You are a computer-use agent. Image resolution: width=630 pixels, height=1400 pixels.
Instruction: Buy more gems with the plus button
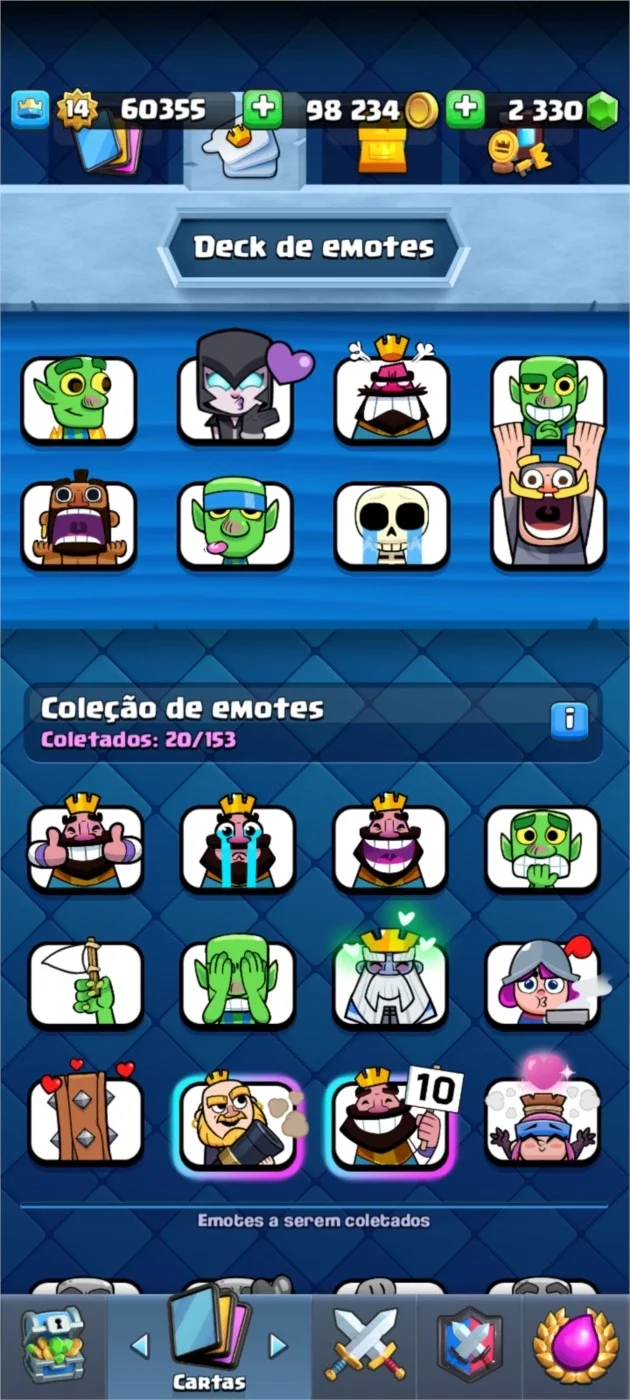[465, 110]
